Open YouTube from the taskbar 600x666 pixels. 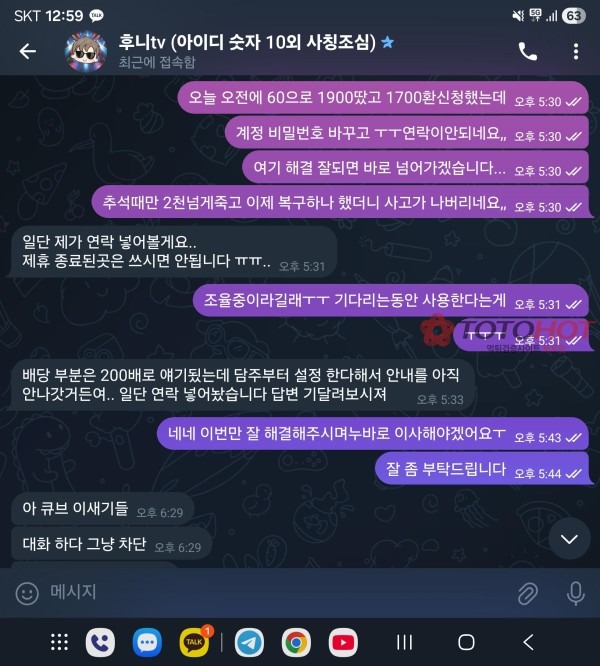click(343, 642)
